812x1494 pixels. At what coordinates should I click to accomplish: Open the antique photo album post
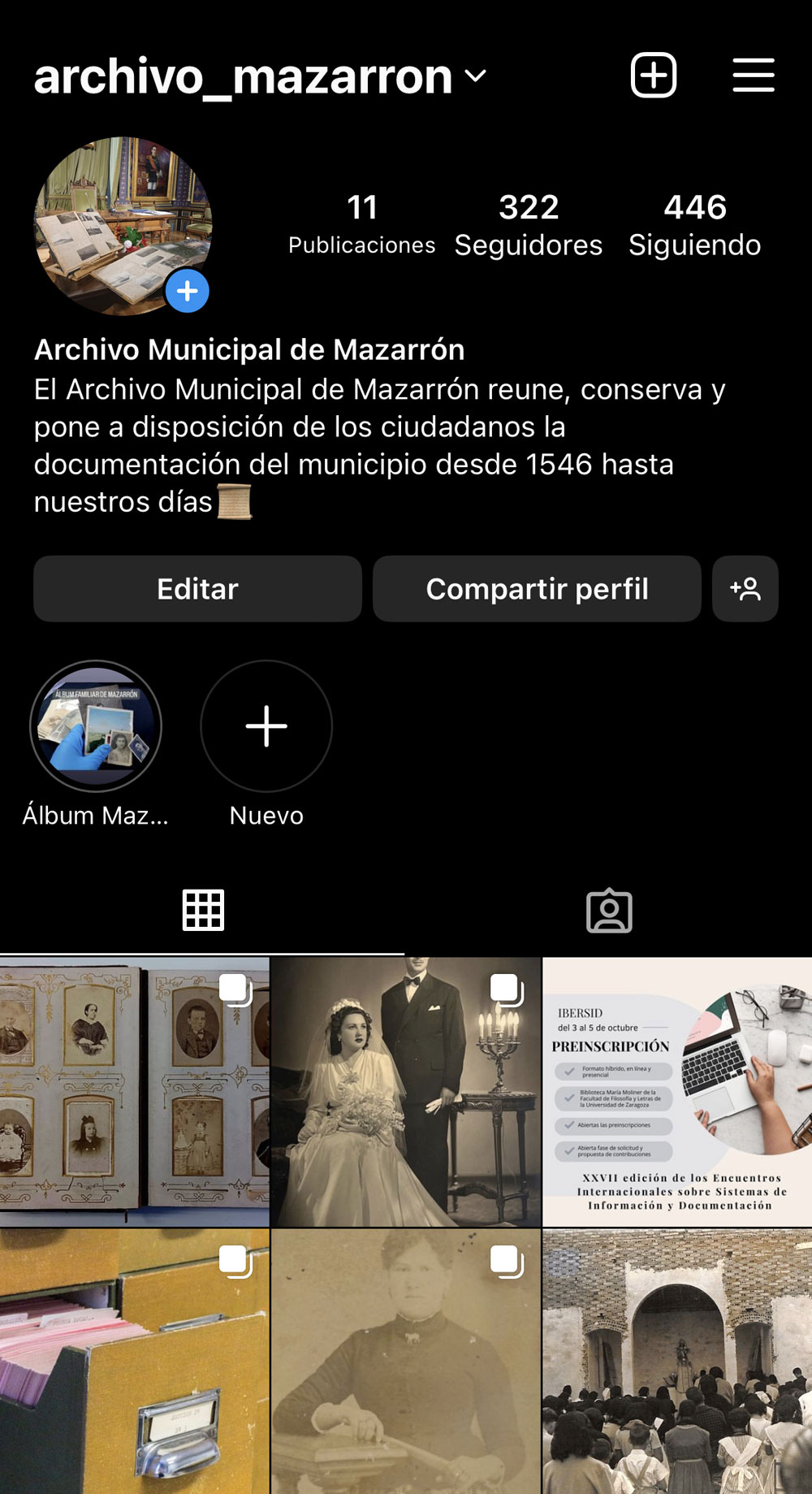[x=134, y=1092]
